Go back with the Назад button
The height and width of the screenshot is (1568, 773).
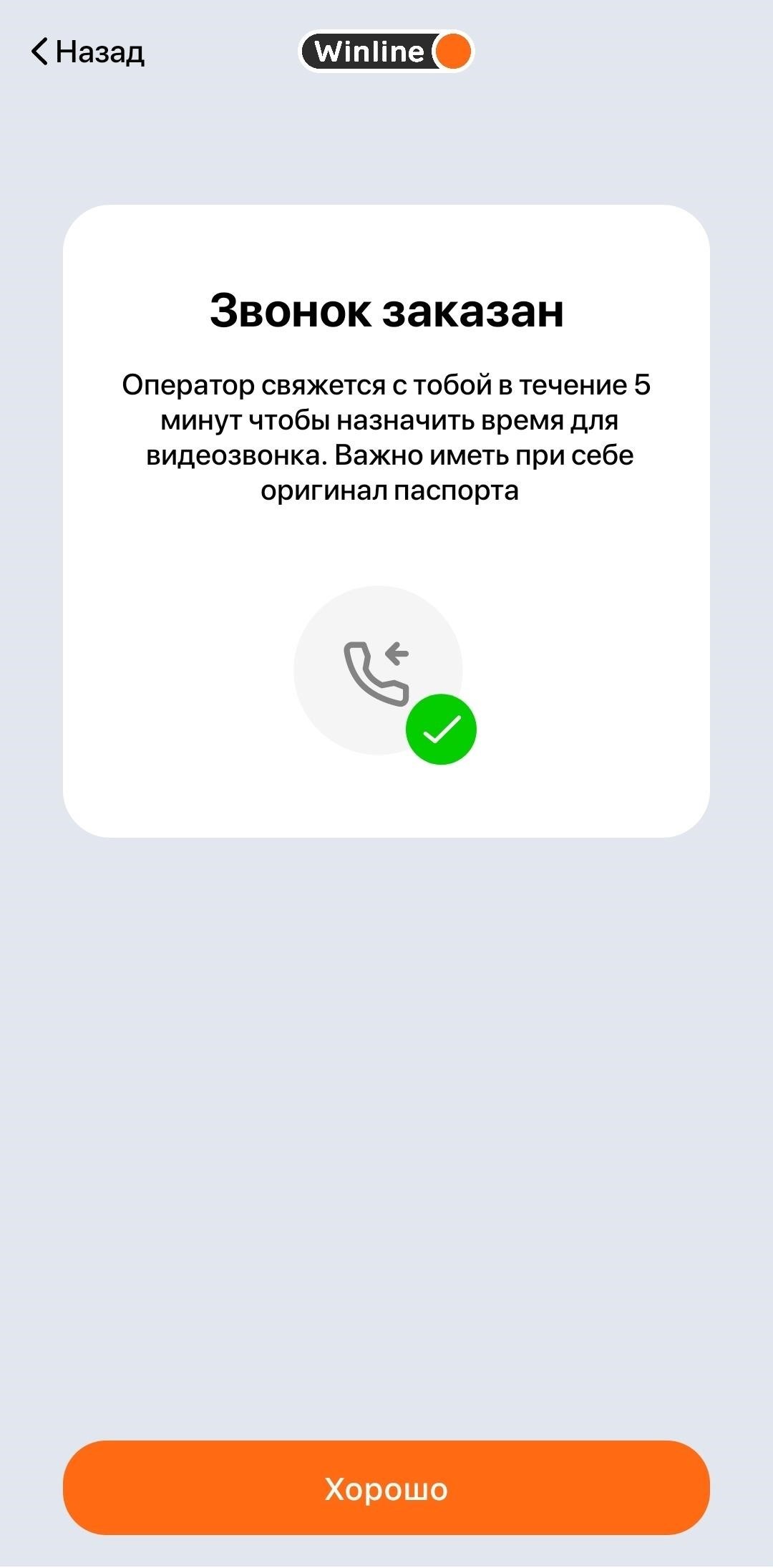click(87, 52)
